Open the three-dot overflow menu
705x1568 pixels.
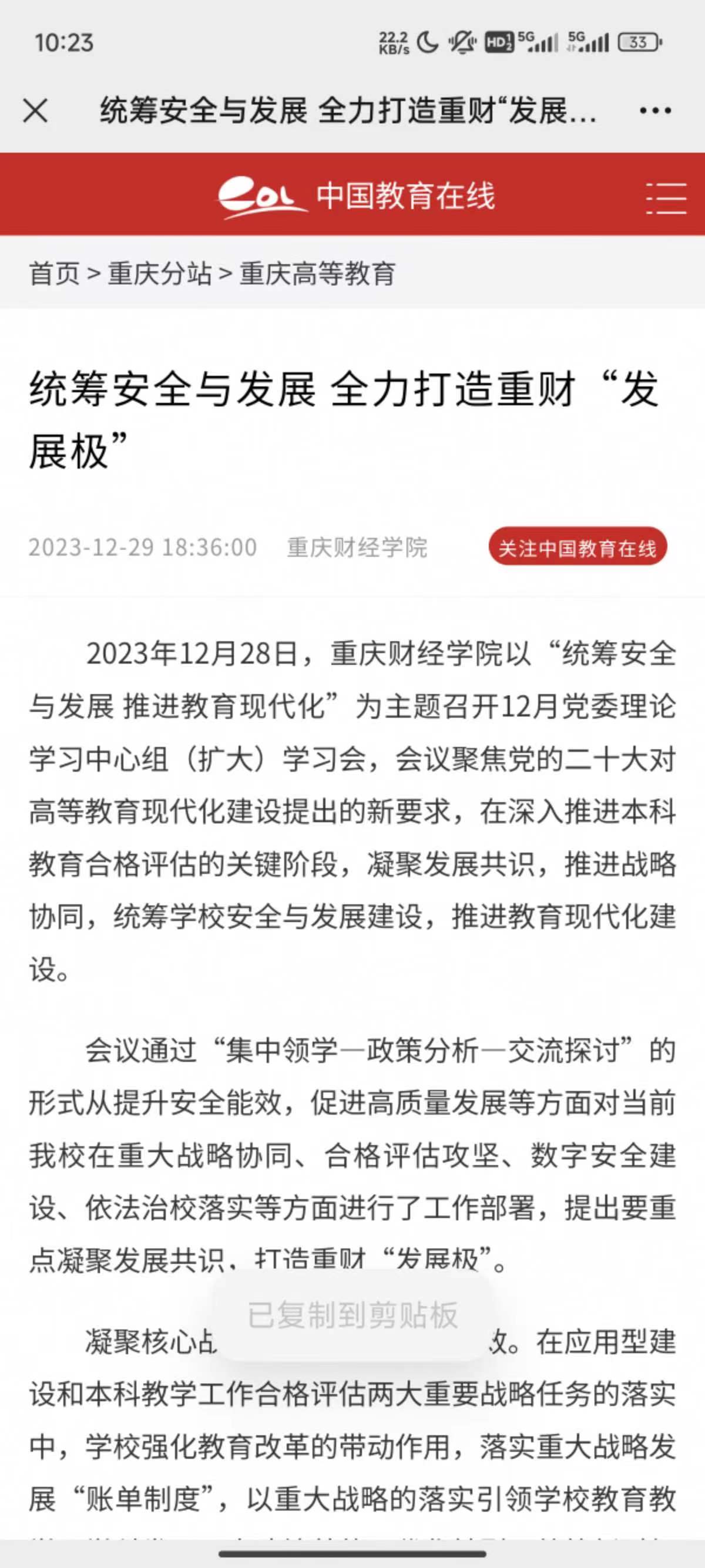coord(655,112)
